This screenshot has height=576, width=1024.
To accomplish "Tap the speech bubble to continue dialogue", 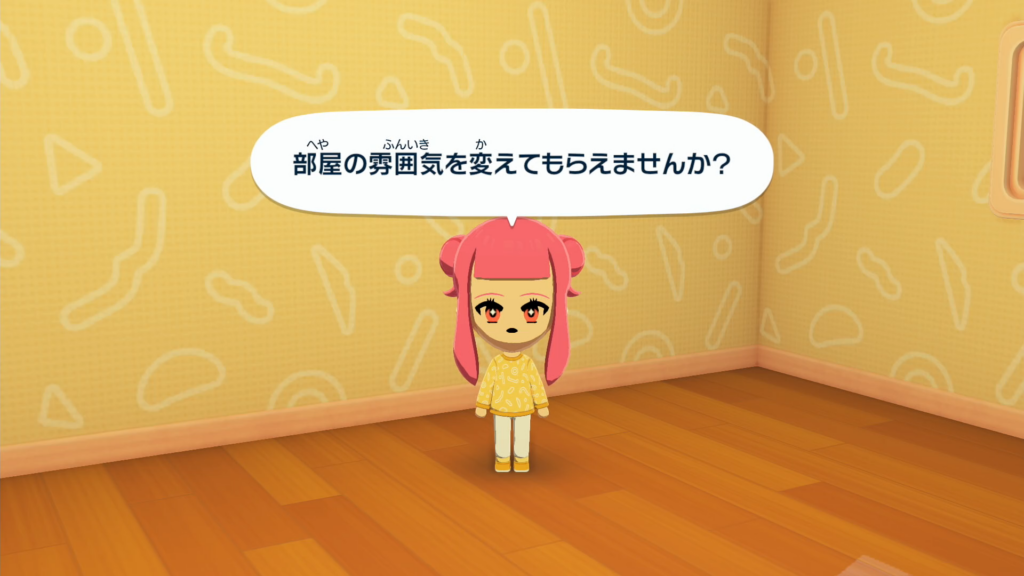I will tap(511, 162).
